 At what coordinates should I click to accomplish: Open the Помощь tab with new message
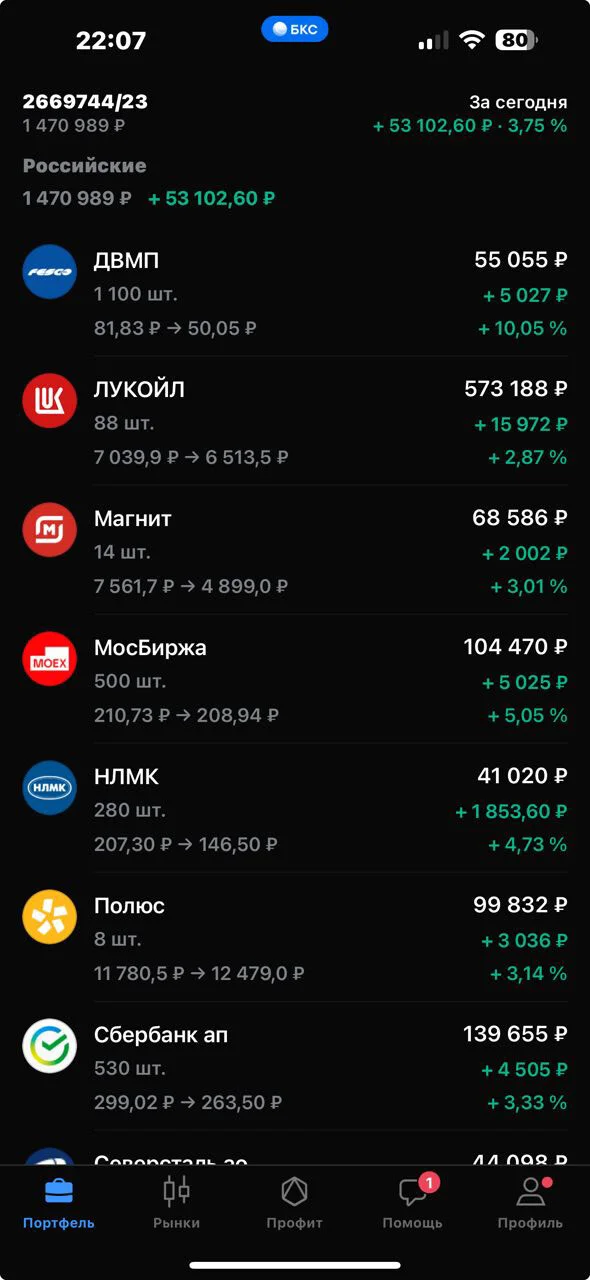point(412,1203)
